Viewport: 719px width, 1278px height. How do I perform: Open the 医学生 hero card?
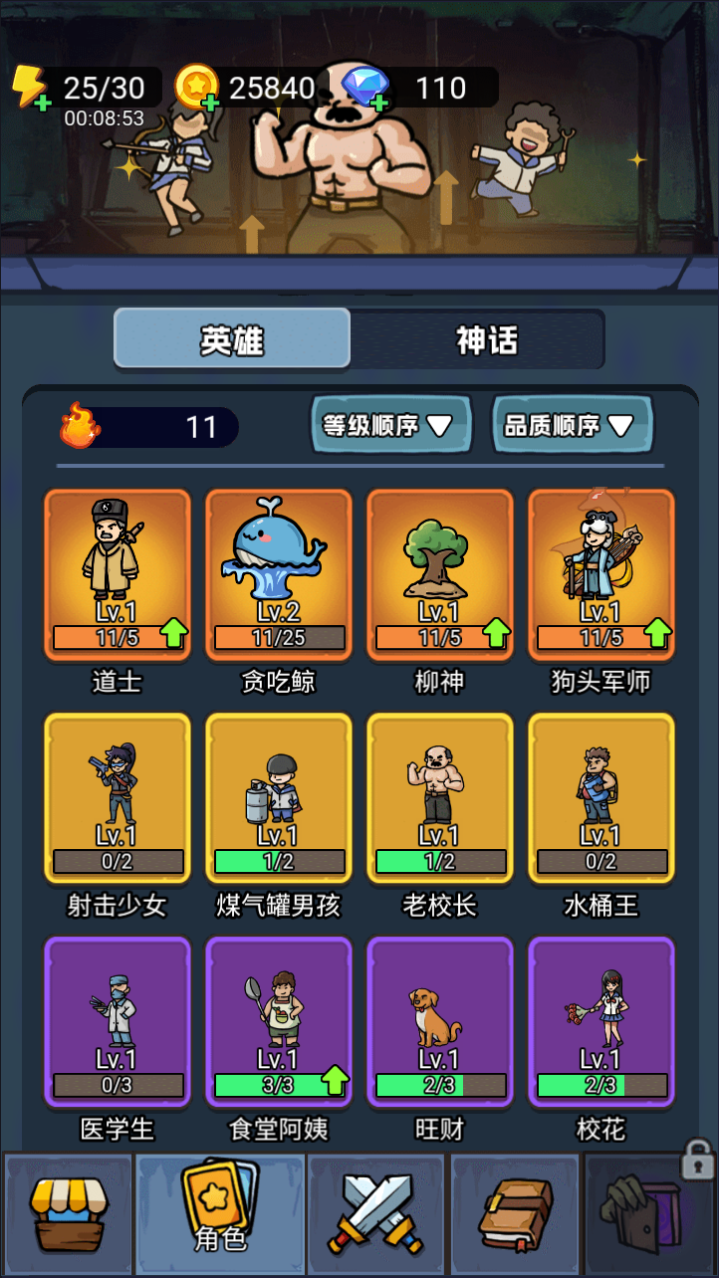coord(117,1022)
